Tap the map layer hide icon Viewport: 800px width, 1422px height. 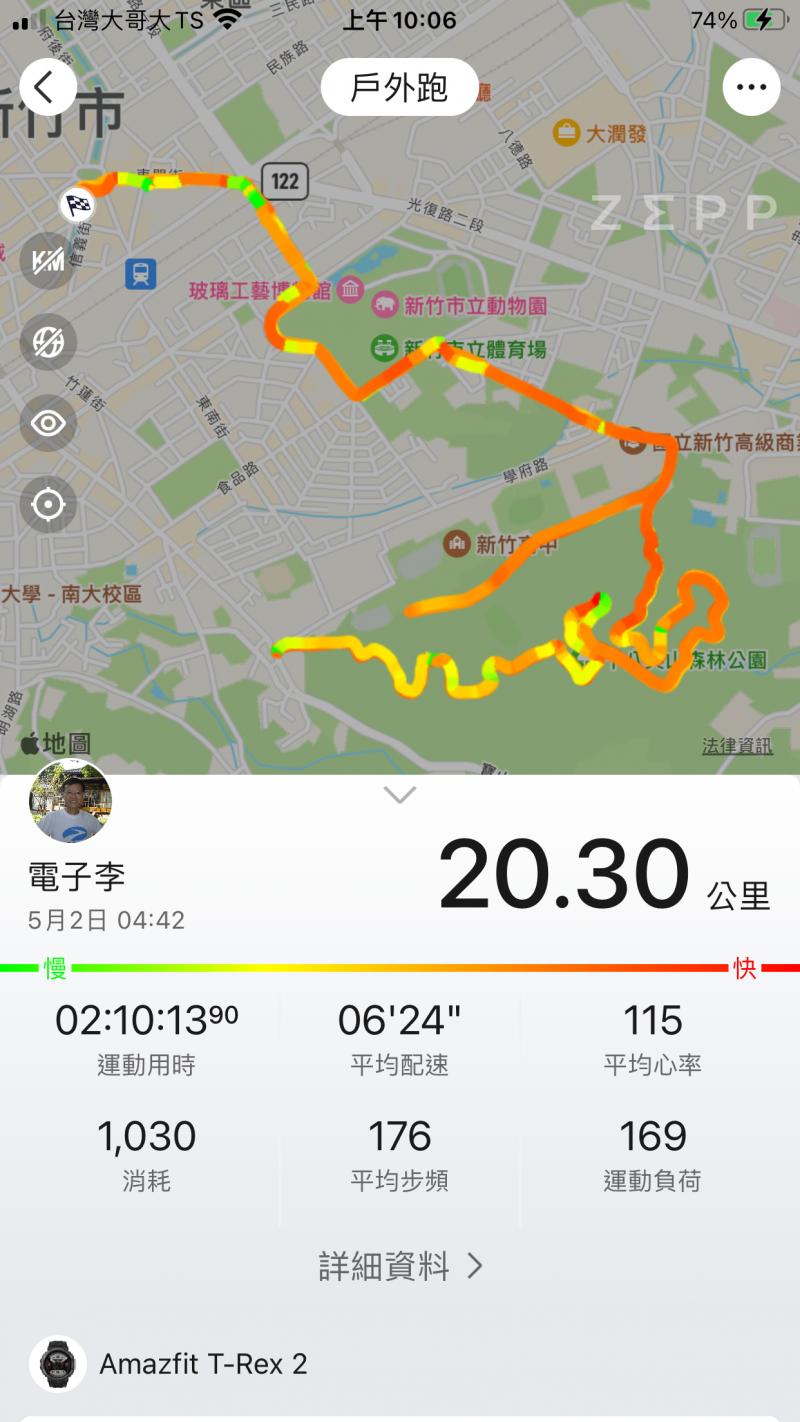(x=48, y=342)
